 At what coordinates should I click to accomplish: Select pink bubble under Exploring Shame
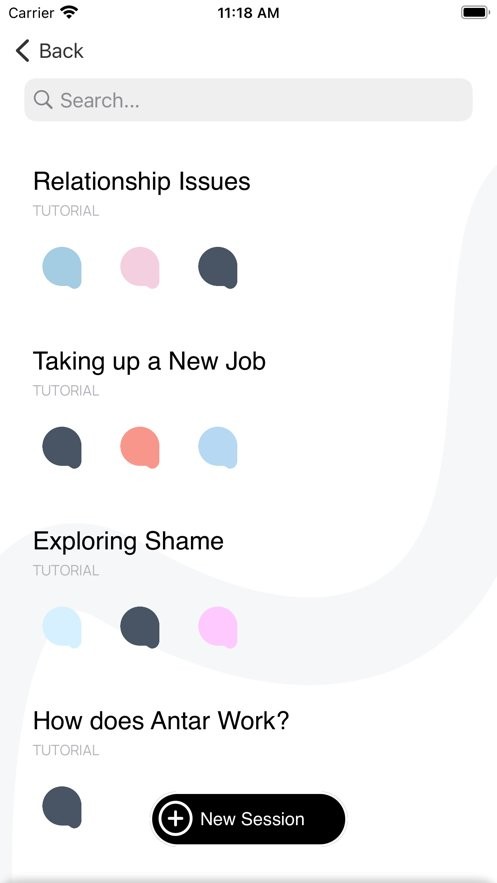point(218,627)
